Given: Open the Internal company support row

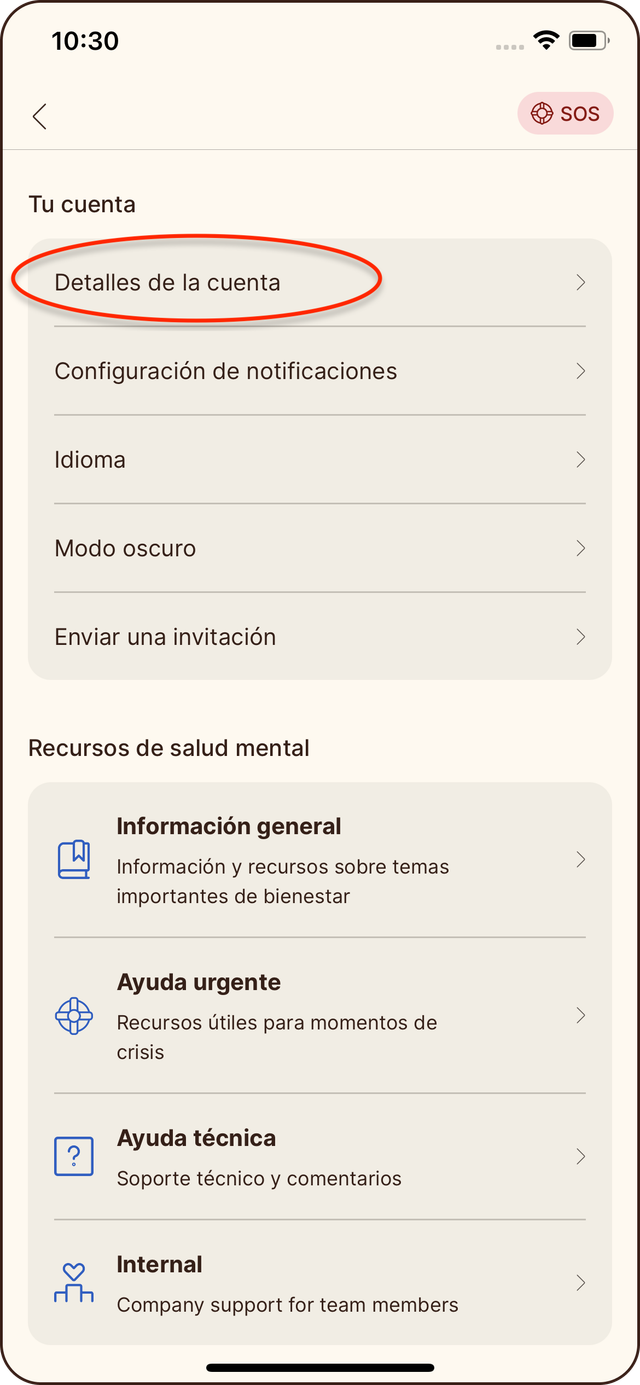Looking at the screenshot, I should click(x=320, y=1283).
